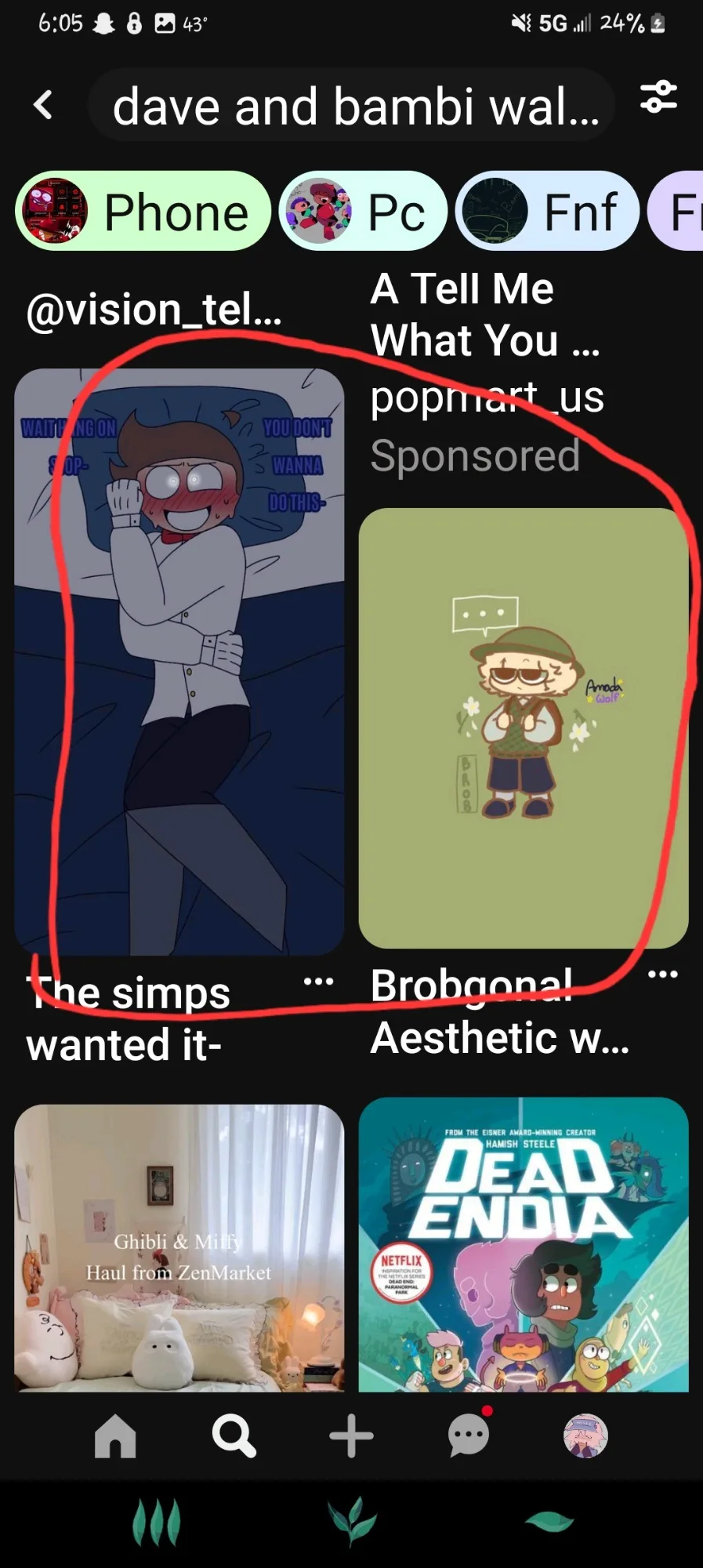Open the popmart_us sponsored link
This screenshot has width=703, height=1568.
pyautogui.click(x=487, y=397)
